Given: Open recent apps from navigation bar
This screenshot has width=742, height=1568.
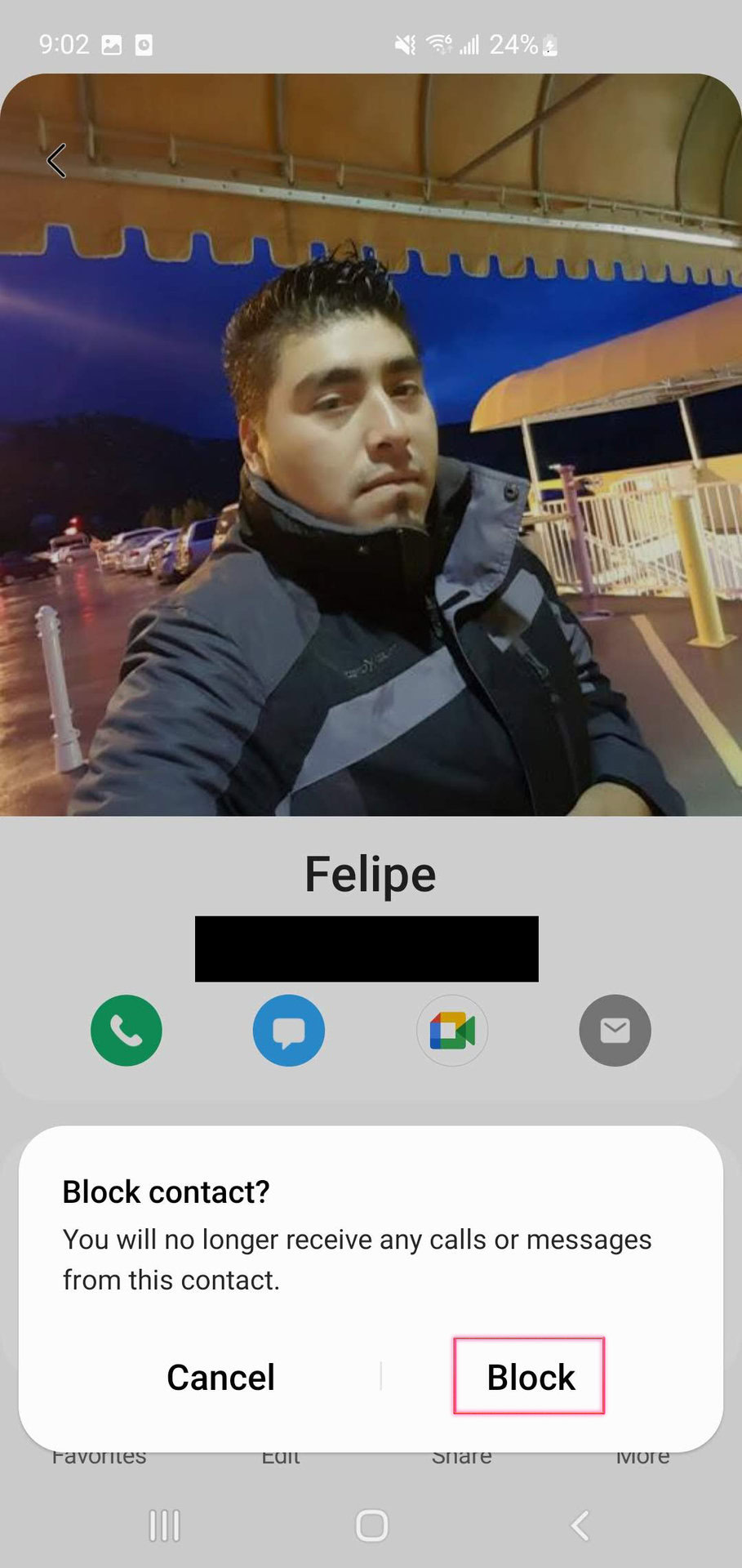Looking at the screenshot, I should click(x=164, y=1526).
